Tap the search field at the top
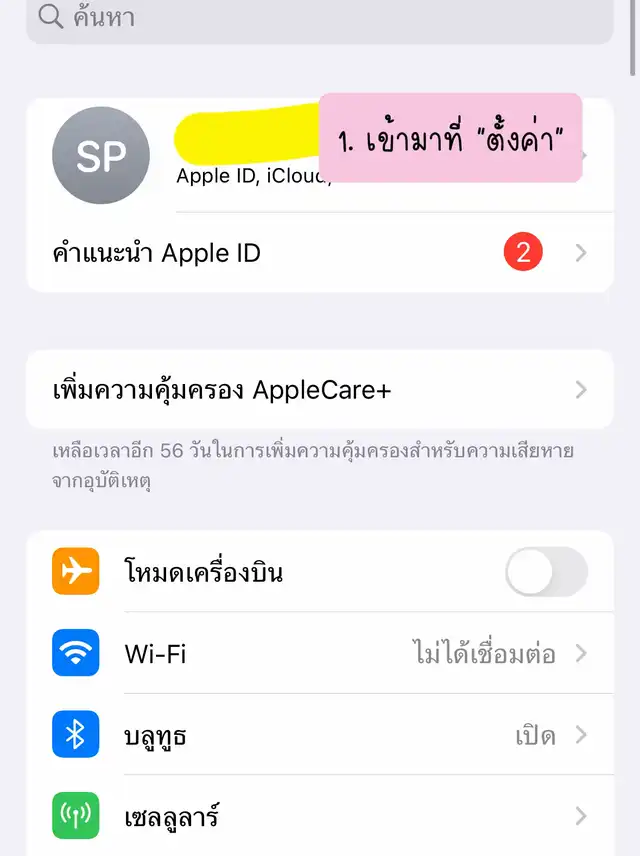This screenshot has width=640, height=856. point(320,18)
